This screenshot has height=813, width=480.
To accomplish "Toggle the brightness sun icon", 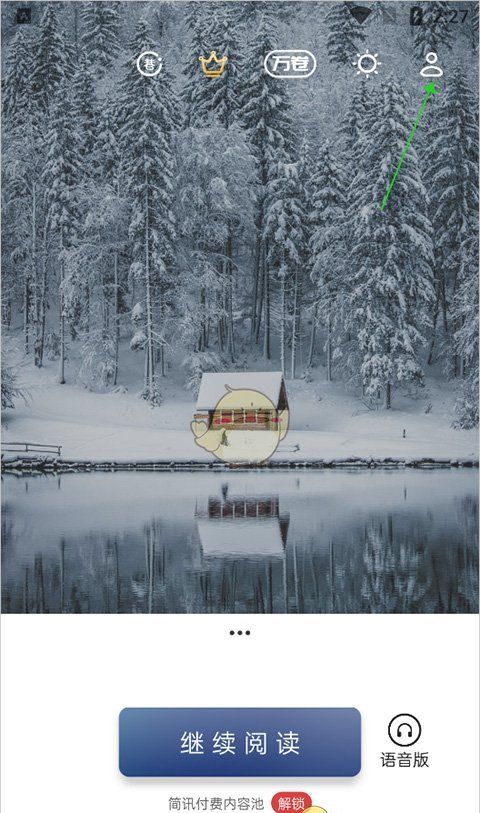I will [x=367, y=64].
